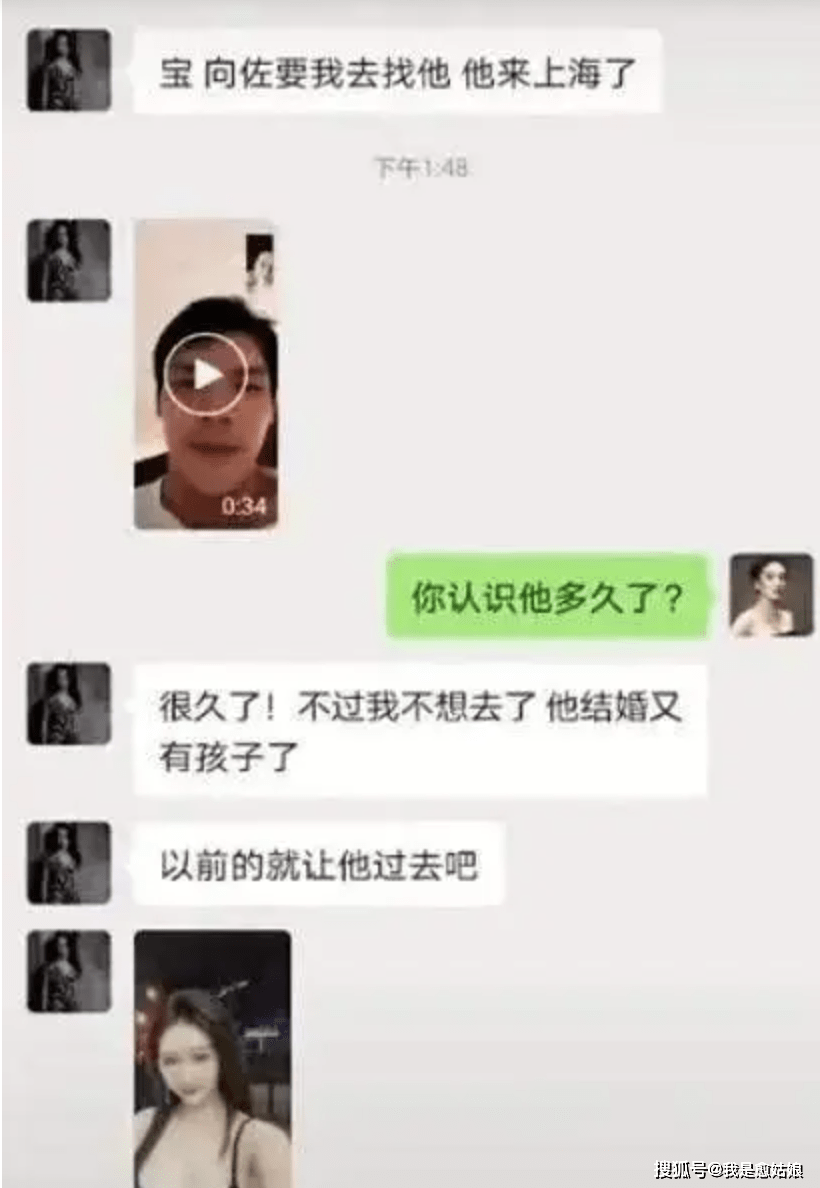
Task: Open sender's avatar beside 以前的就让他过去吧
Action: tap(68, 863)
